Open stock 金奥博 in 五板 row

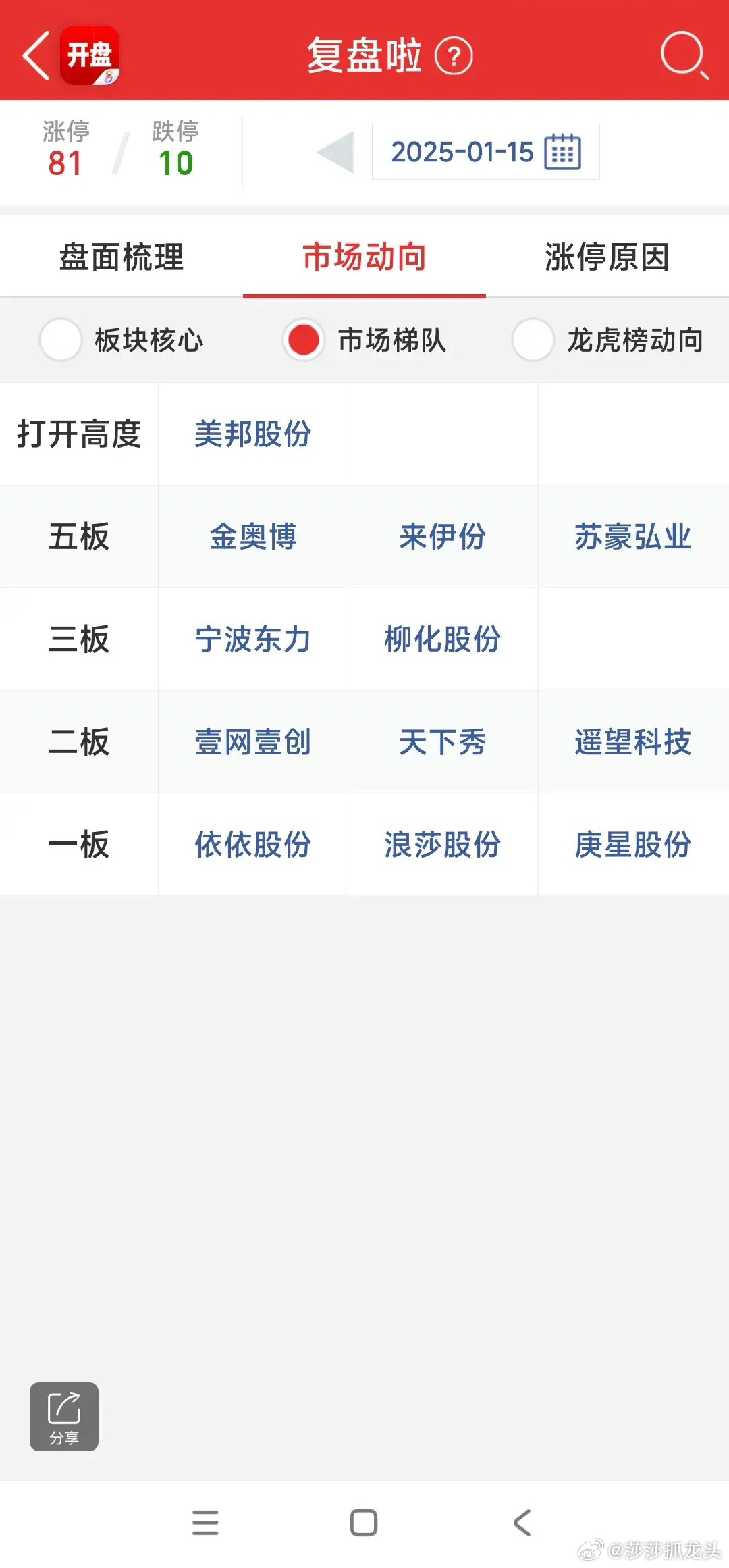coord(252,537)
